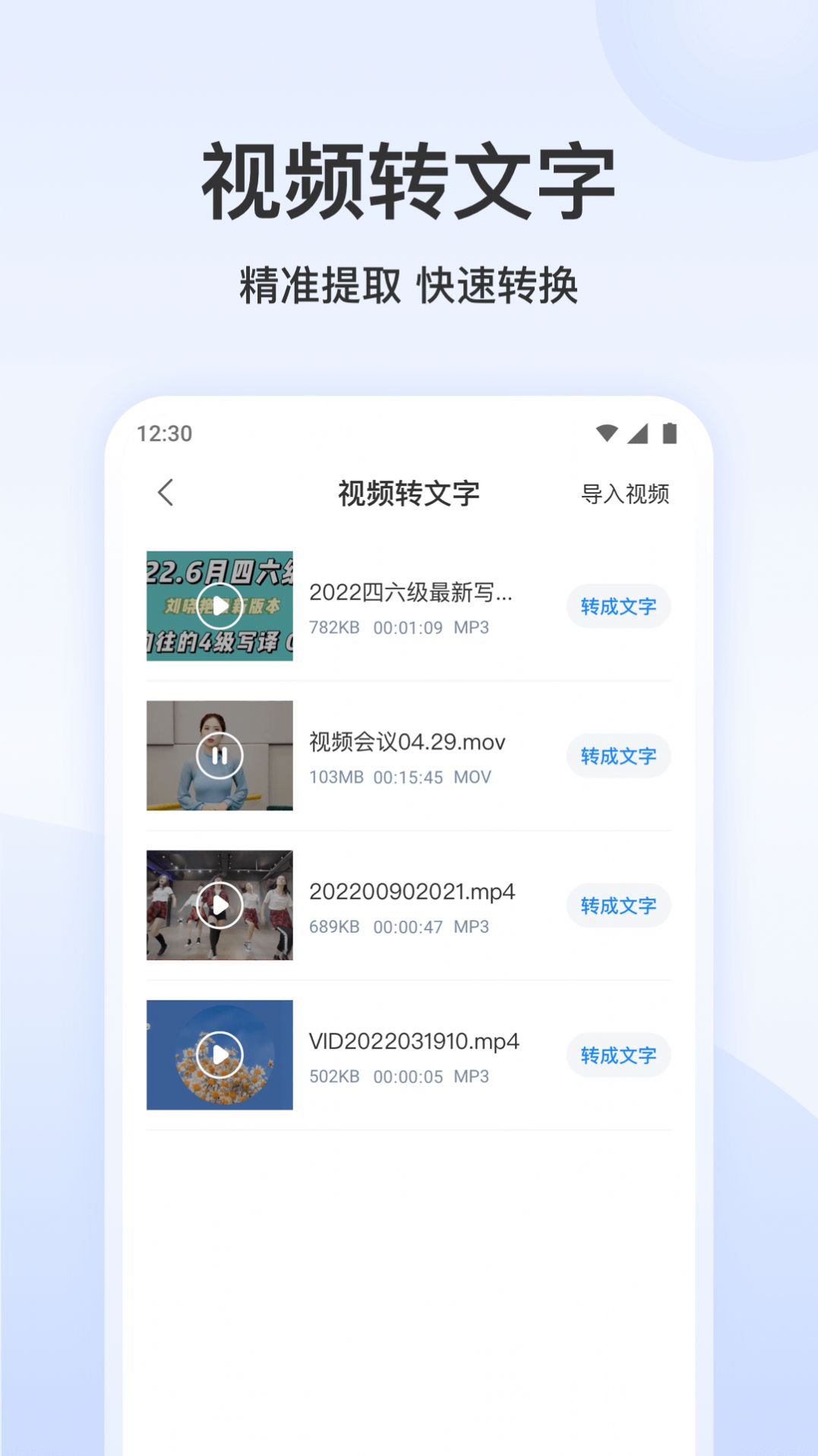The height and width of the screenshot is (1456, 818).
Task: Tap the battery indicator icon
Action: [671, 431]
